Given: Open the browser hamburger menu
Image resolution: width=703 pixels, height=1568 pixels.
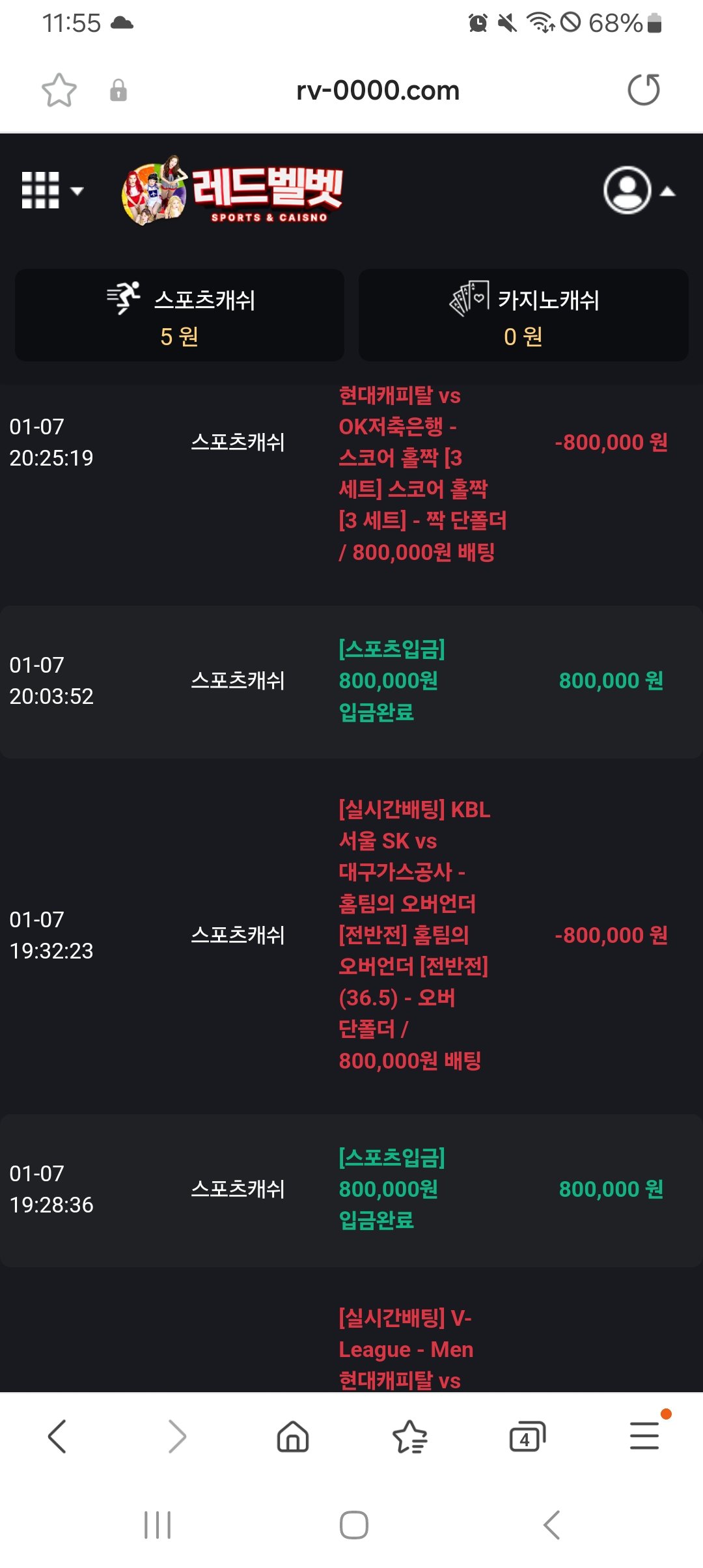Looking at the screenshot, I should pyautogui.click(x=644, y=1436).
